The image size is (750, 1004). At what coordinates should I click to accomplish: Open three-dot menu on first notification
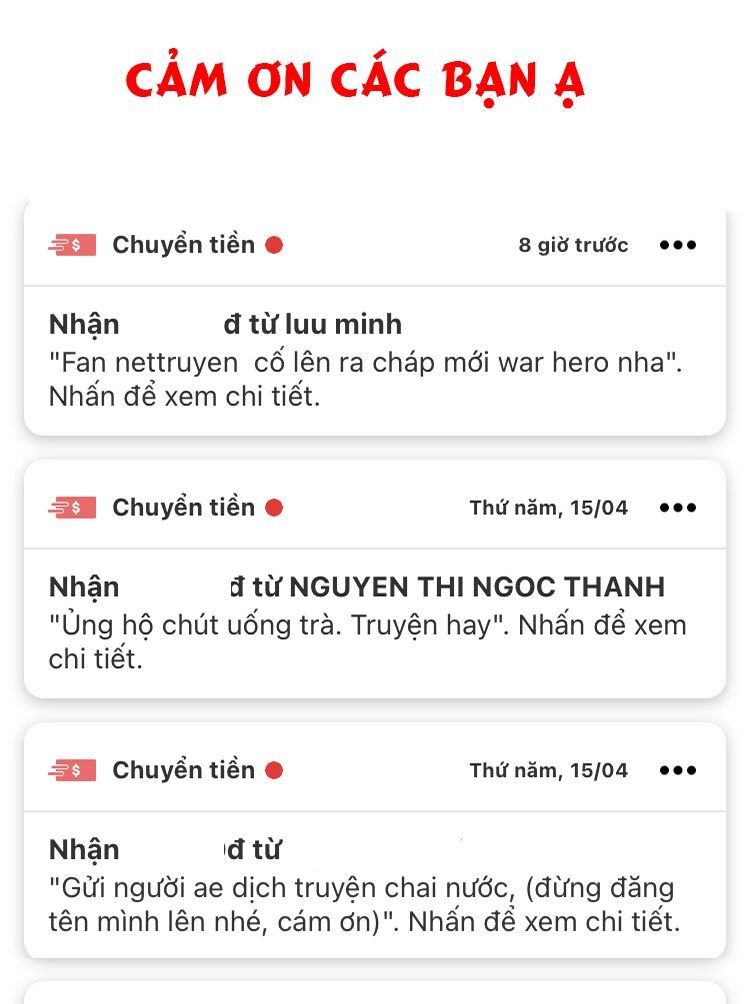(678, 245)
